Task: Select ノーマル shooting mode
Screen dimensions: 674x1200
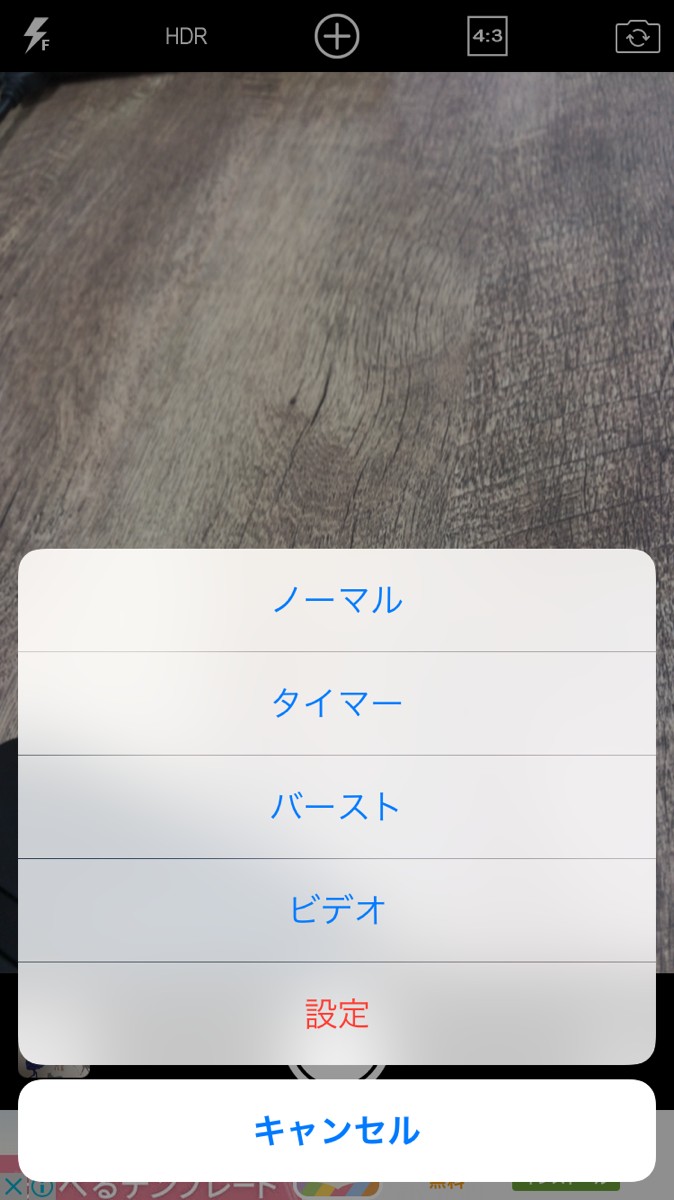Action: (x=337, y=600)
